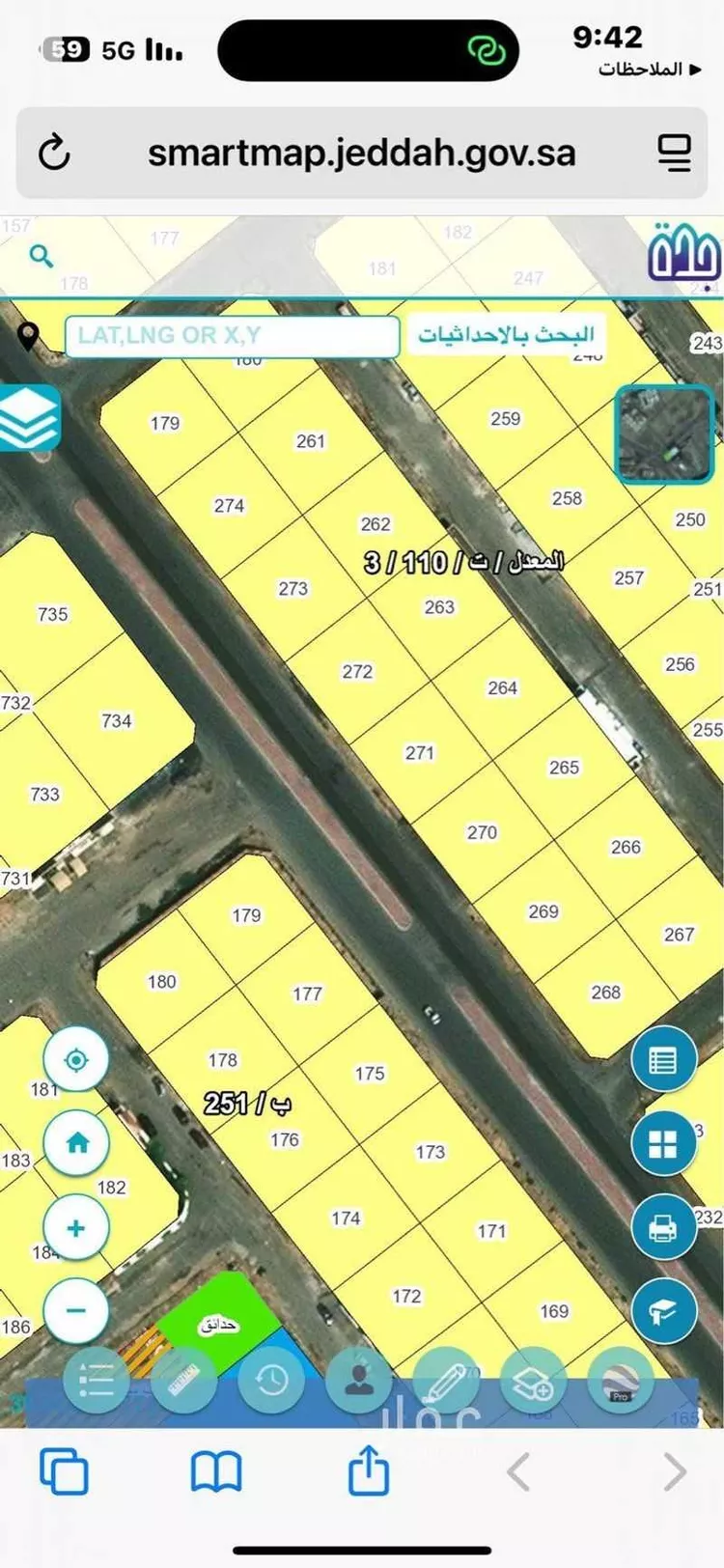Switch basemap via satellite thumbnail
724x1568 pixels.
coord(664,434)
